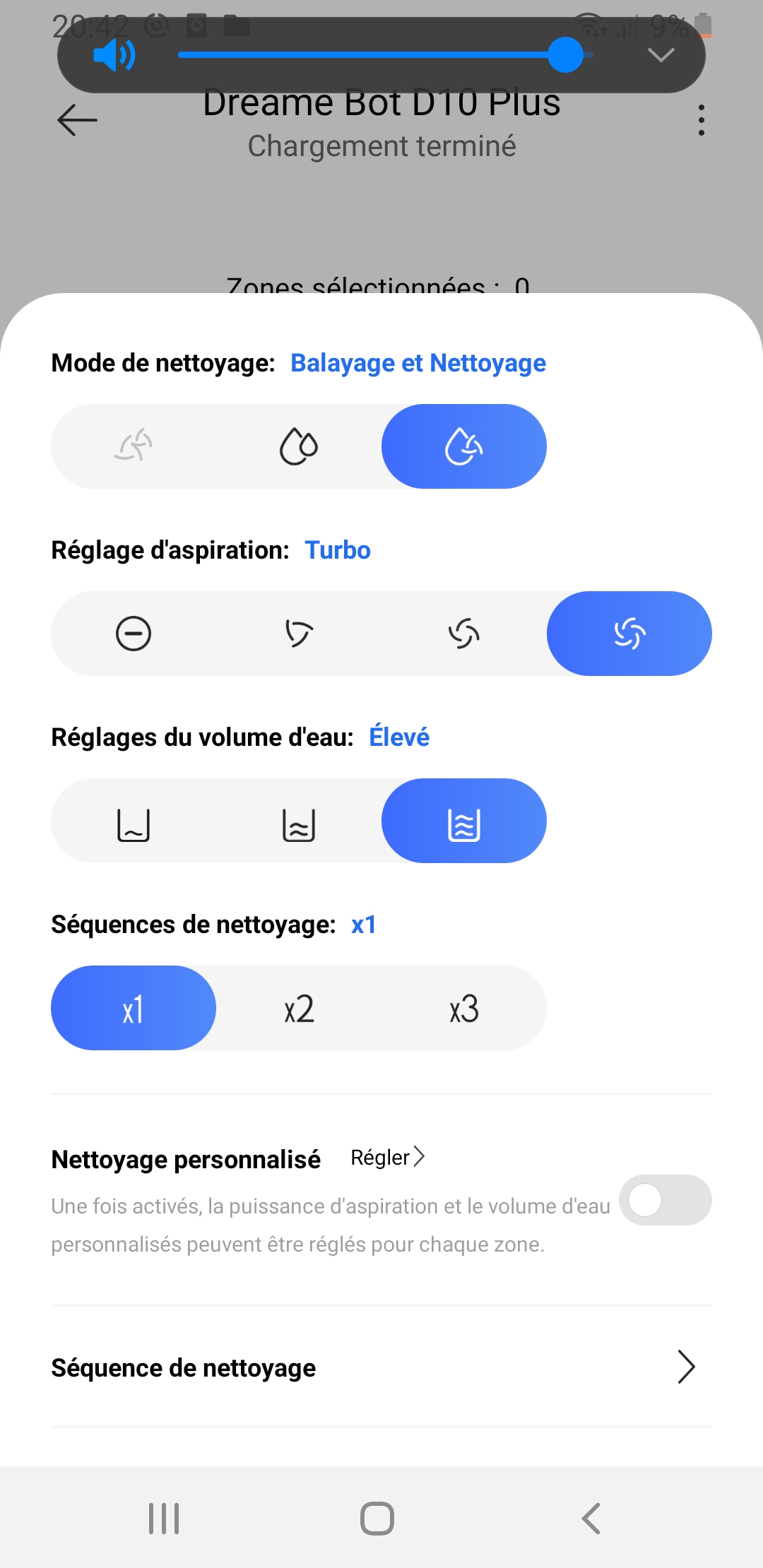Image resolution: width=763 pixels, height=1568 pixels.
Task: Select the sweep and mop cleaning mode
Action: (464, 446)
